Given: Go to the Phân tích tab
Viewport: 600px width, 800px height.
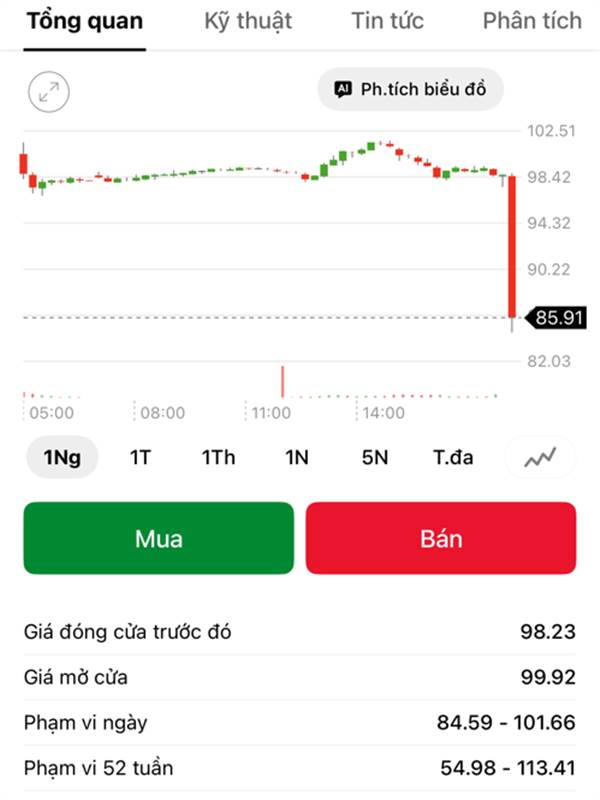Looking at the screenshot, I should [x=532, y=21].
